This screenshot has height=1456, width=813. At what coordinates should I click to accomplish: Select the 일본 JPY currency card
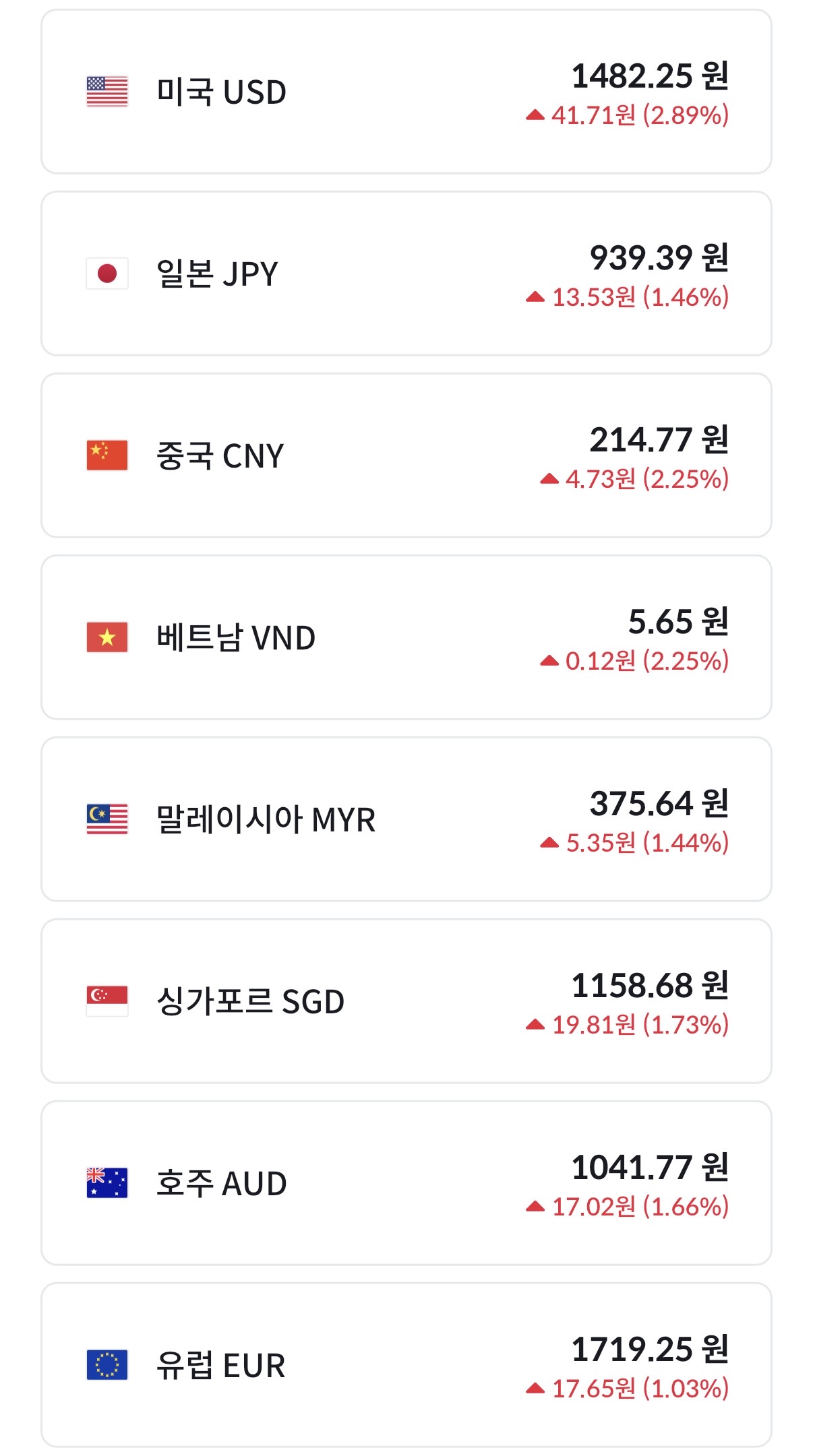click(406, 274)
